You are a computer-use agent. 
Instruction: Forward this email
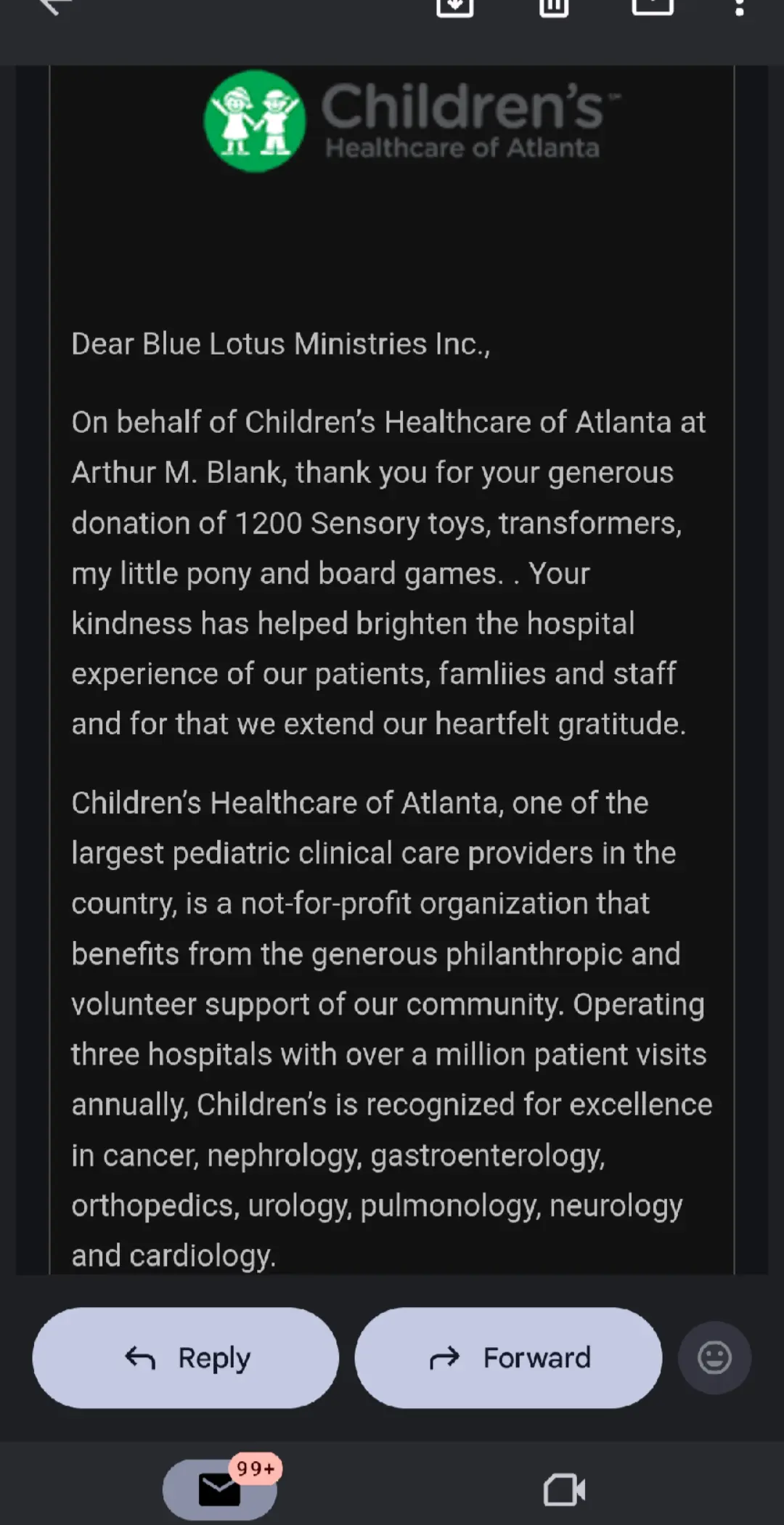[508, 1357]
